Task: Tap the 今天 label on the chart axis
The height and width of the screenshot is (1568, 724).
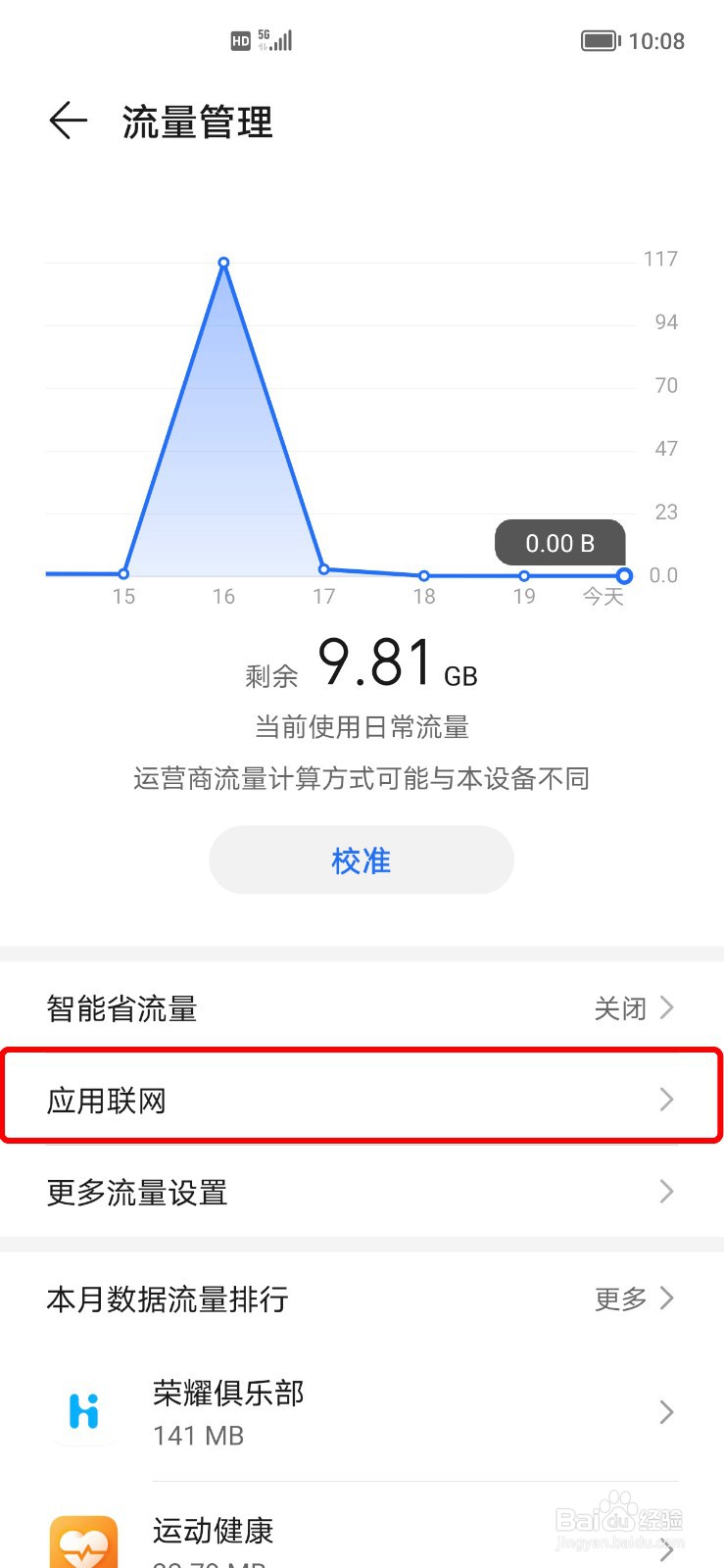Action: coord(603,595)
